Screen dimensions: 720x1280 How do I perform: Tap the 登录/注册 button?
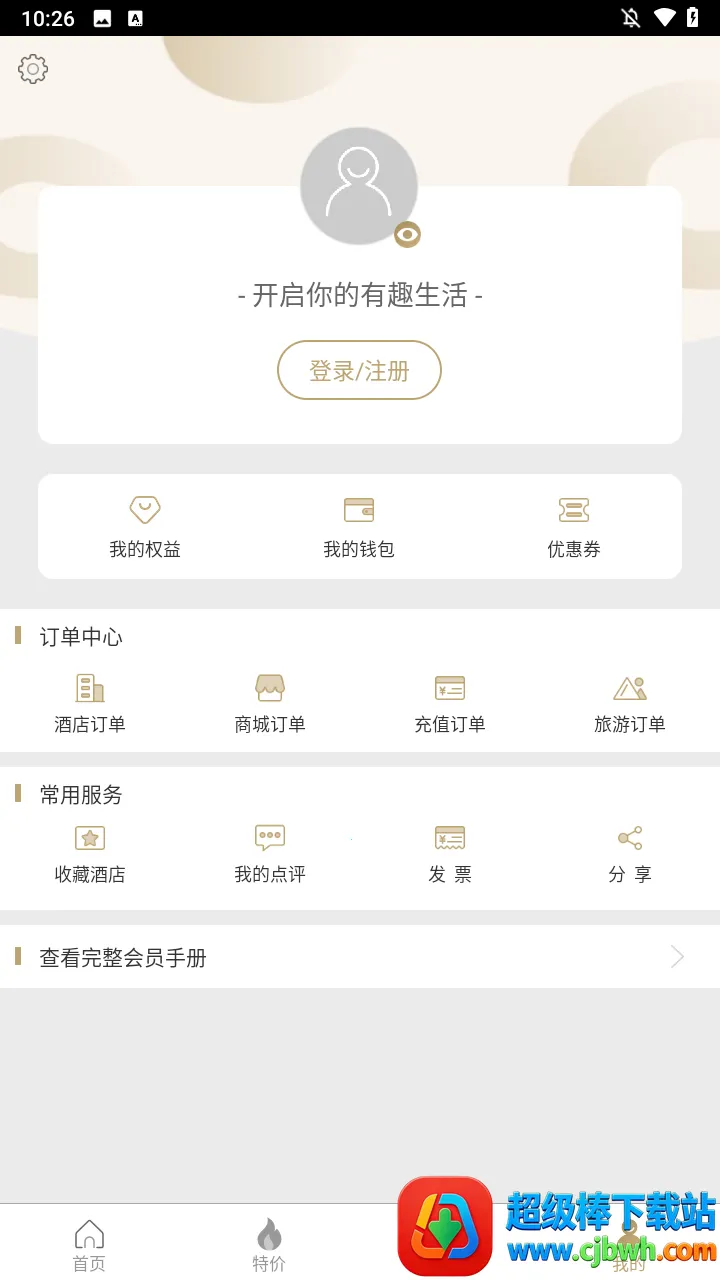pyautogui.click(x=359, y=371)
